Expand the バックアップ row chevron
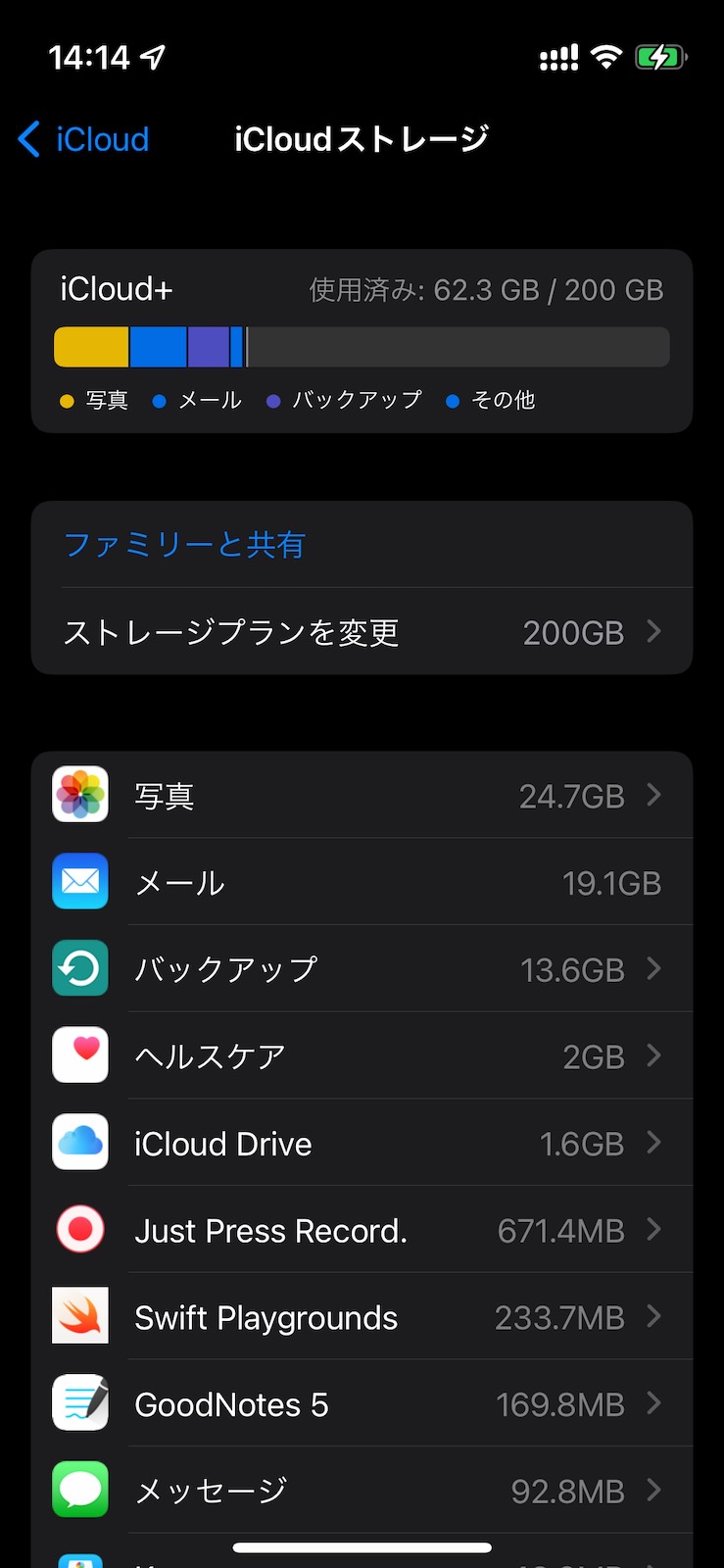 click(x=654, y=968)
